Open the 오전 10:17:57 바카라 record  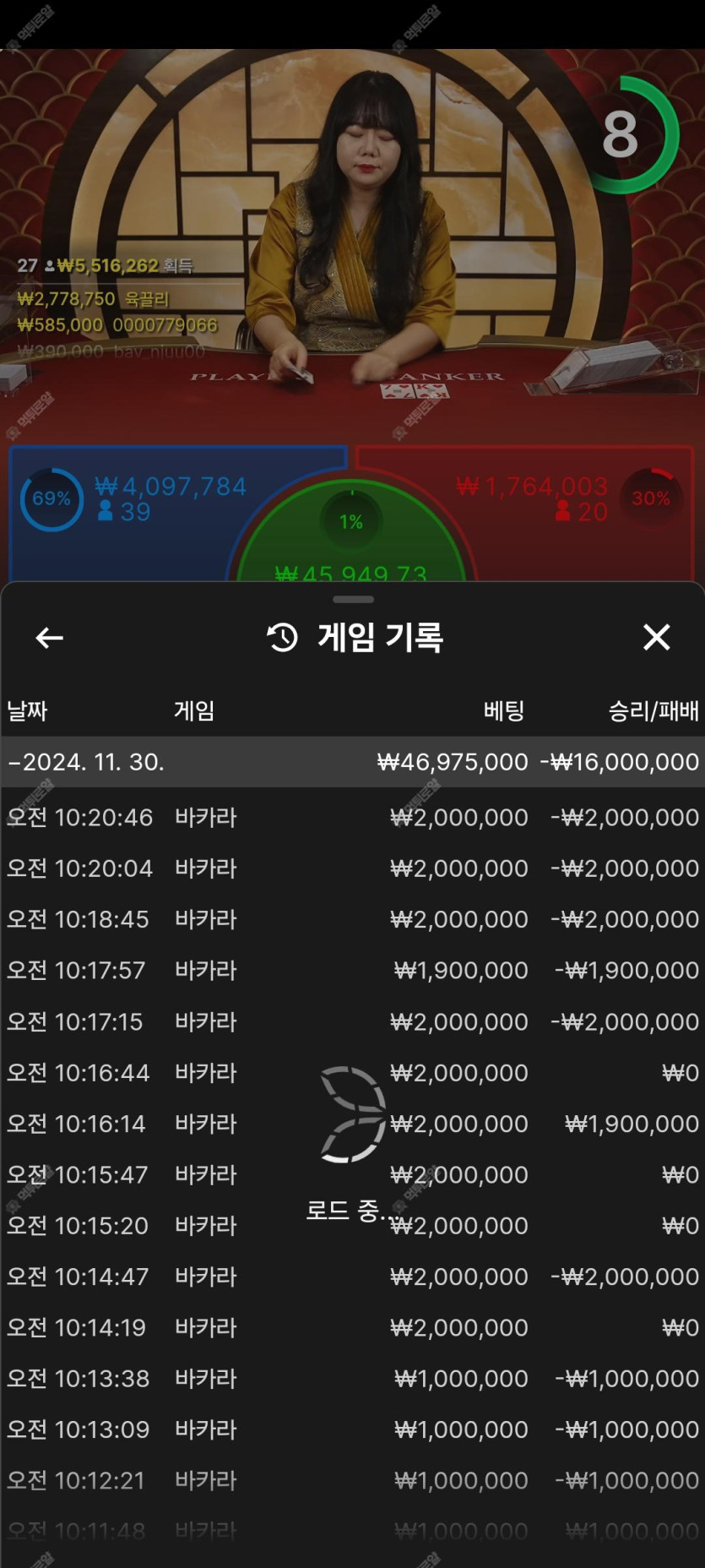pos(352,970)
